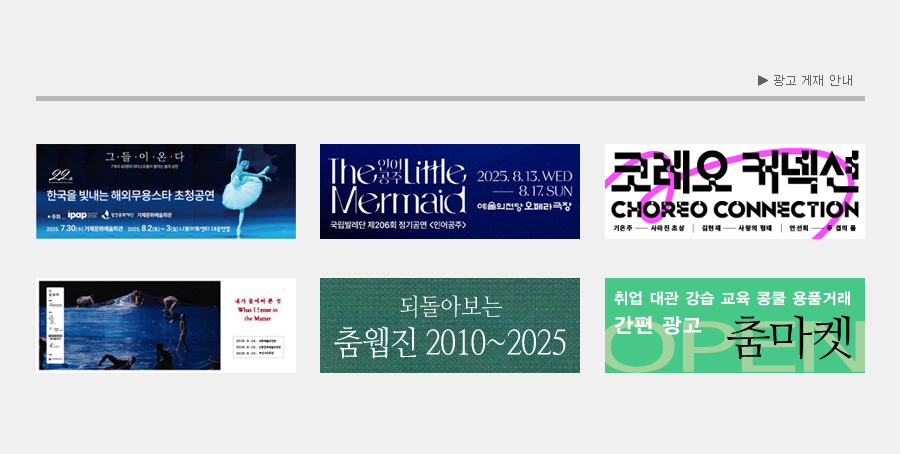Open the 그들이 온다 ballet banner
900x454 pixels.
(166, 191)
